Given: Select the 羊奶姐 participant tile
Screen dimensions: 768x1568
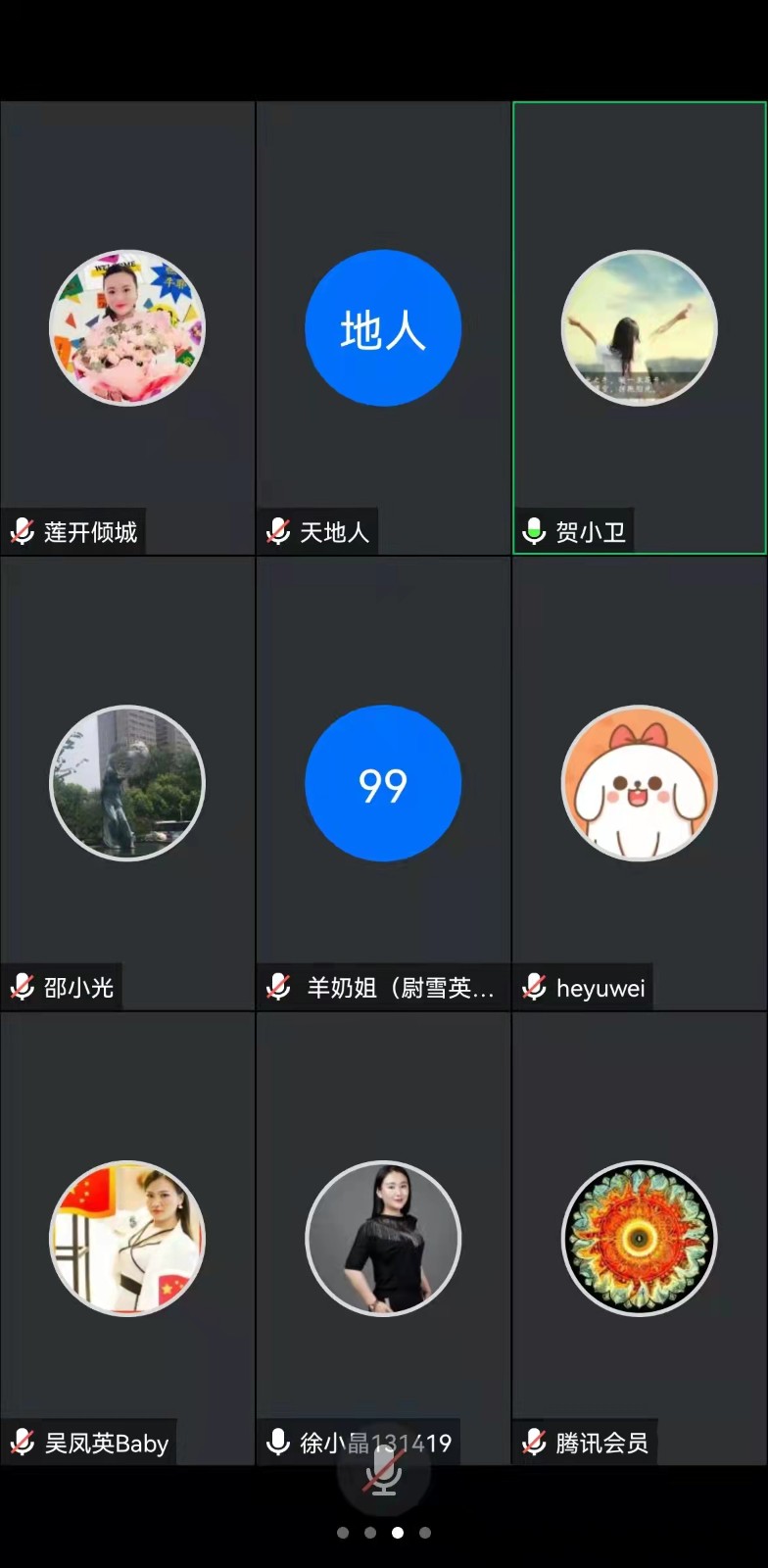Looking at the screenshot, I should (383, 783).
